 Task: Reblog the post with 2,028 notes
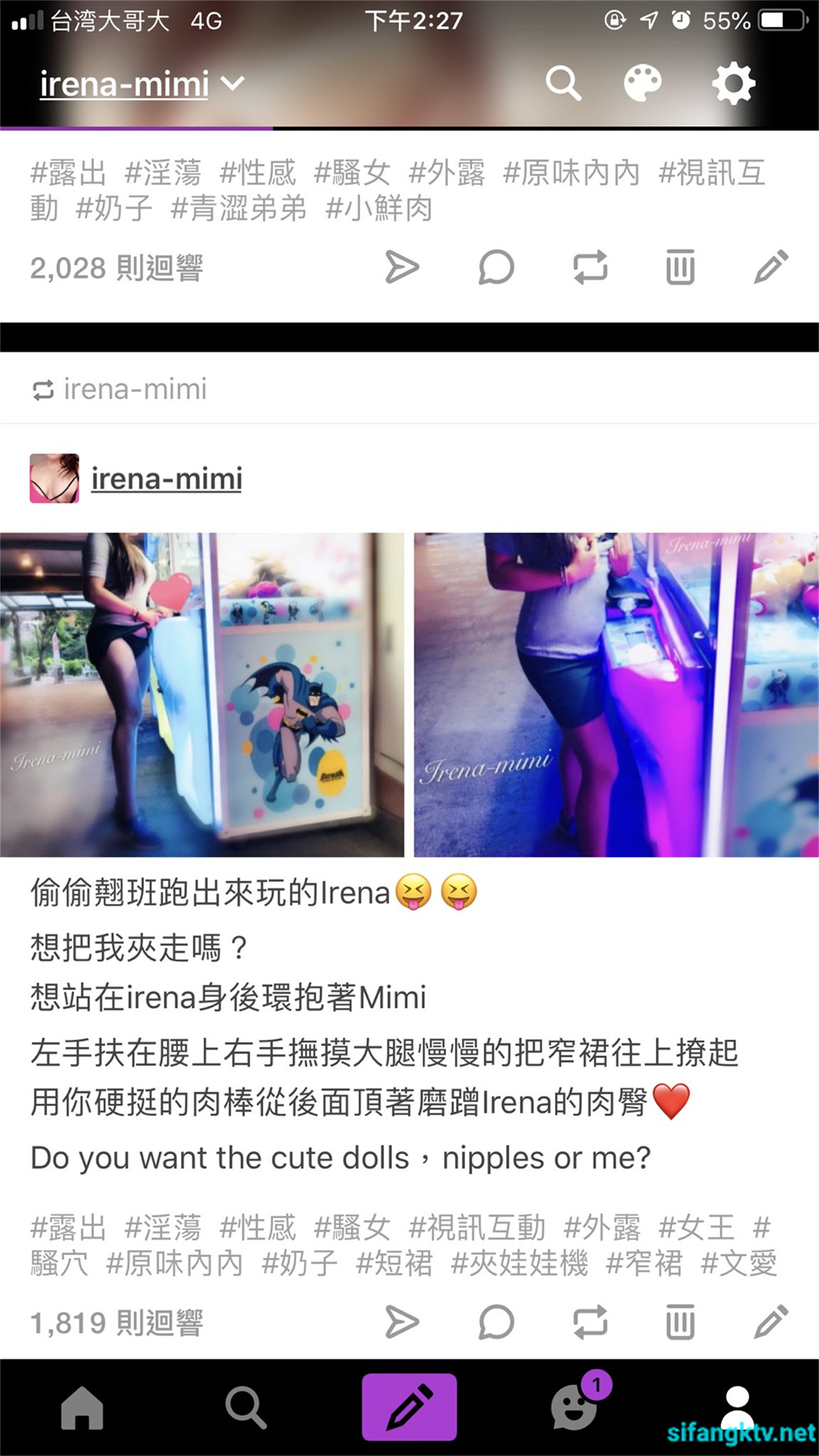(590, 267)
